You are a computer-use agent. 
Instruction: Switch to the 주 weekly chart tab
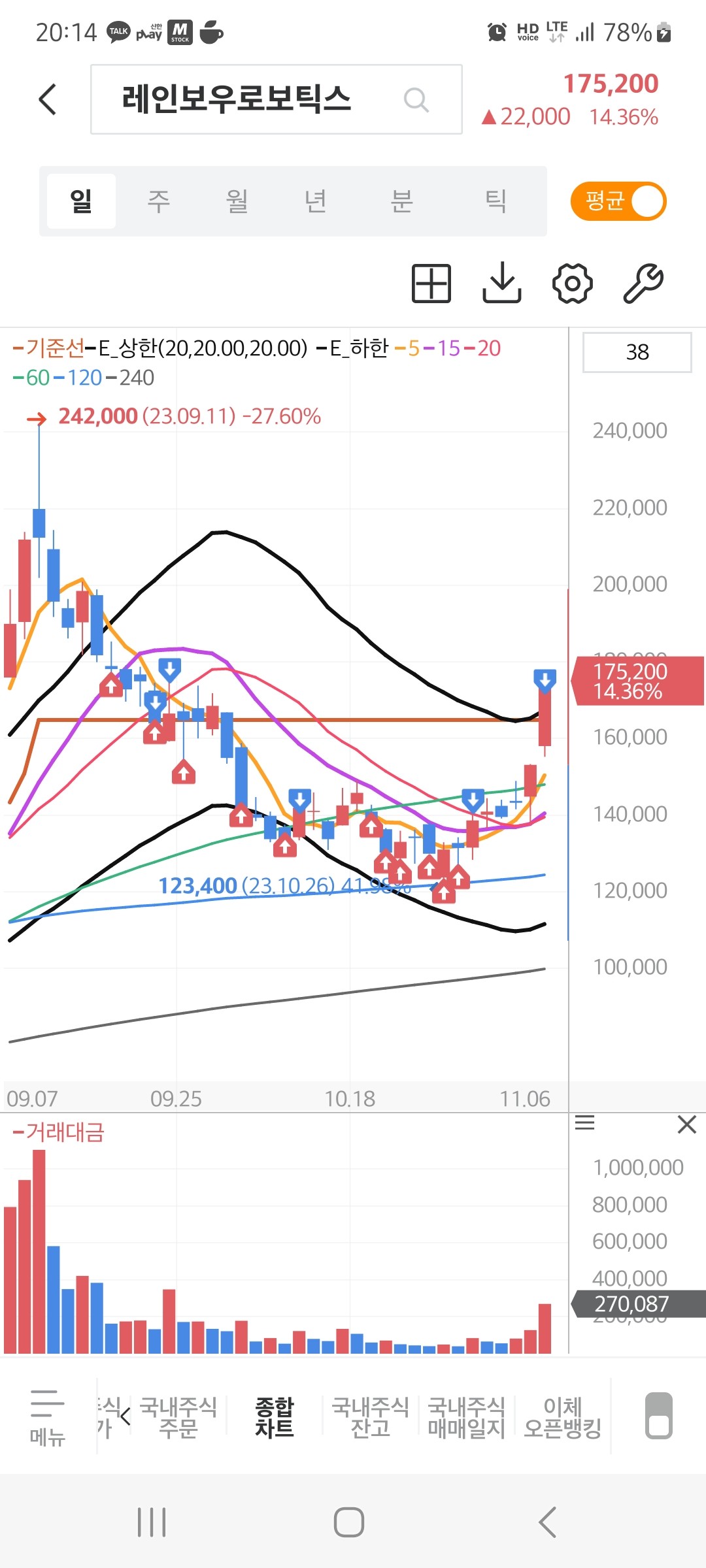[x=158, y=201]
